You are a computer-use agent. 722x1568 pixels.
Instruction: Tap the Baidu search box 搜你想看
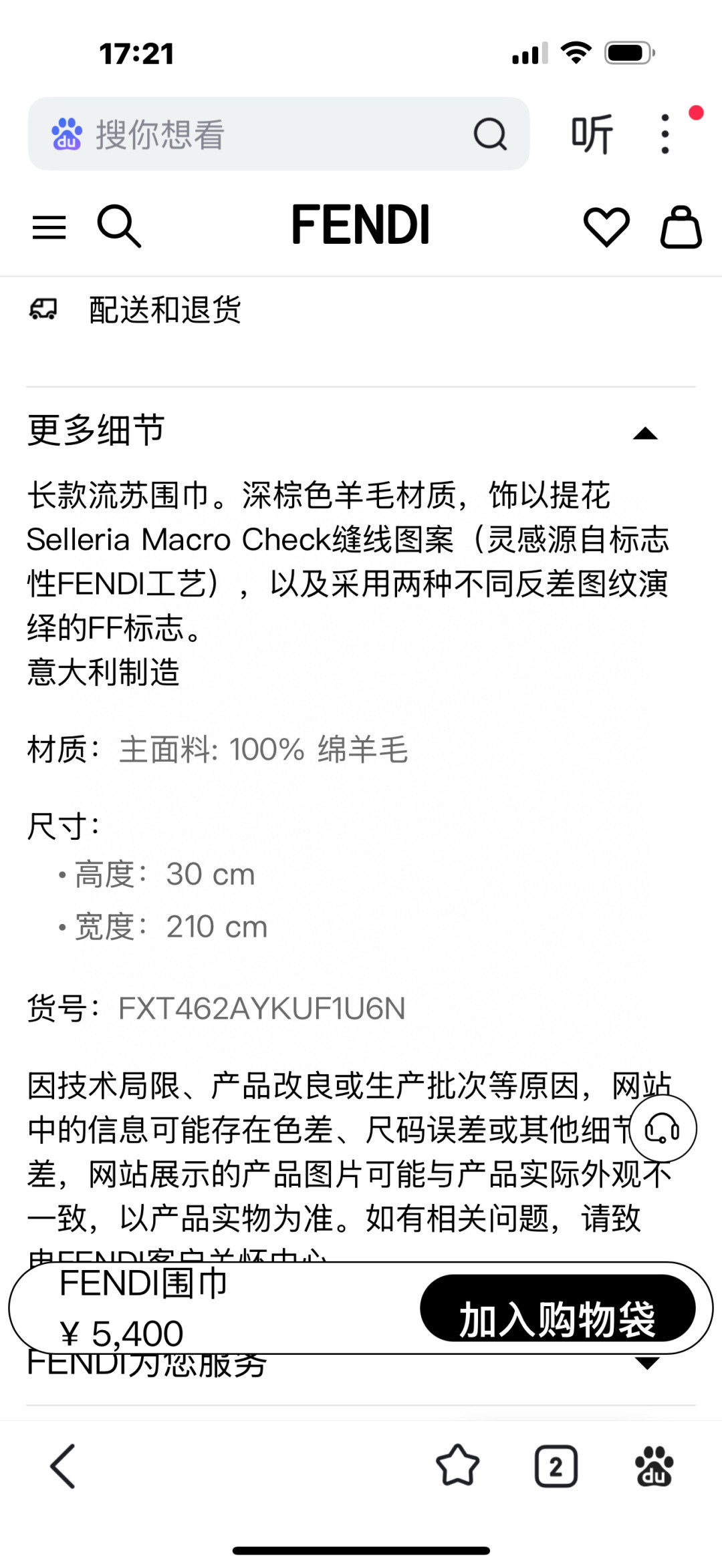254,134
